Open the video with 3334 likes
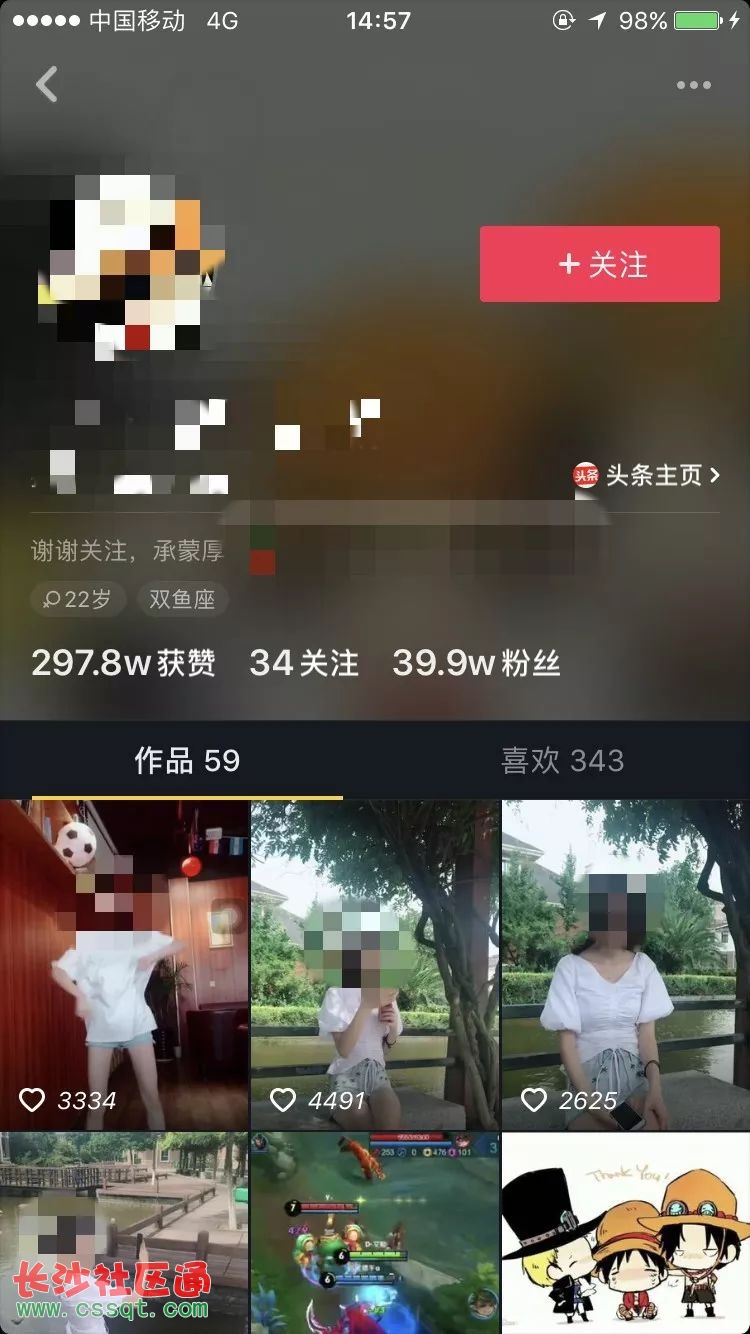This screenshot has height=1334, width=750. 124,965
